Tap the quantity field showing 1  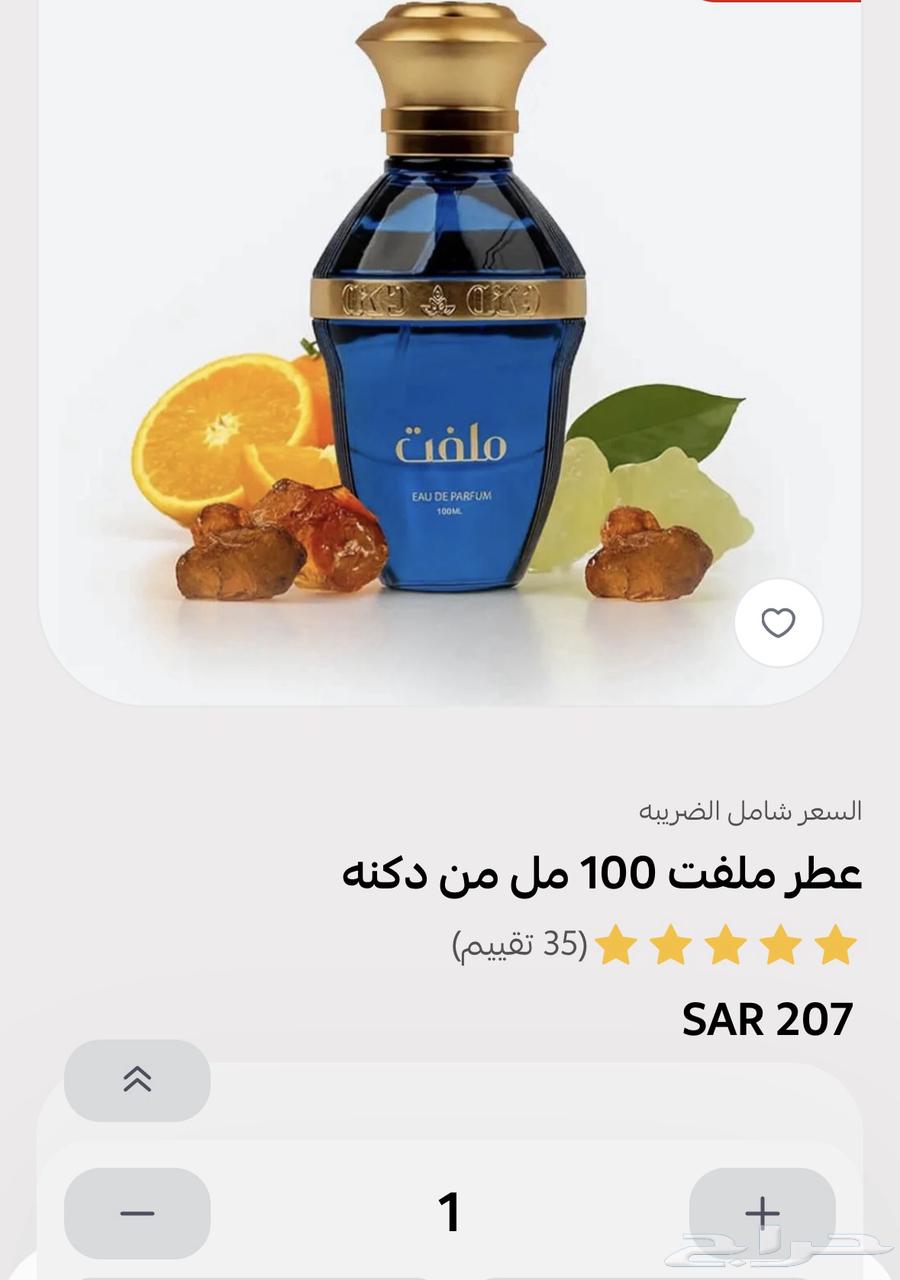click(x=450, y=1210)
